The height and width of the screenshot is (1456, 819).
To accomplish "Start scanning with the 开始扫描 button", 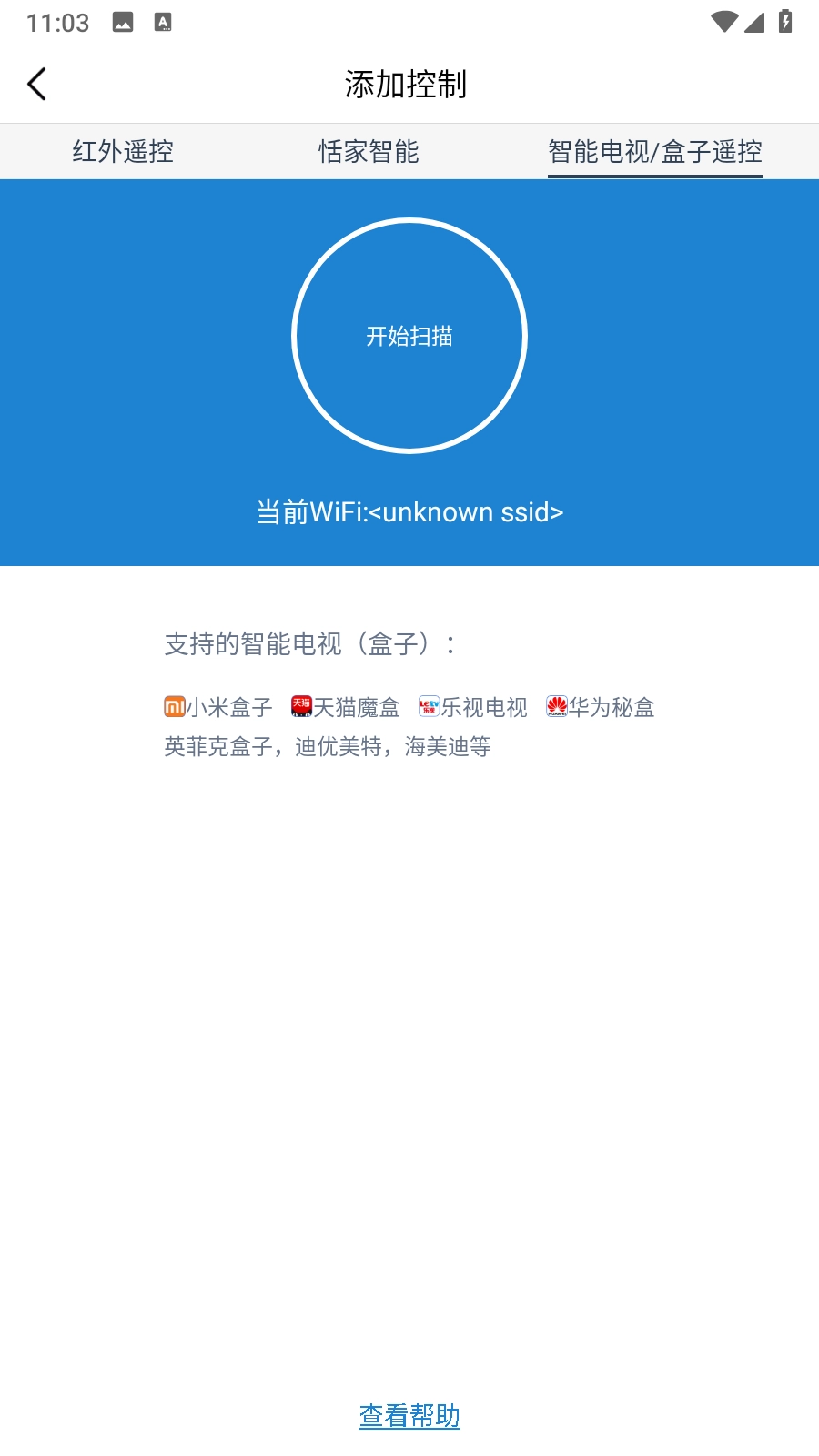I will point(409,336).
